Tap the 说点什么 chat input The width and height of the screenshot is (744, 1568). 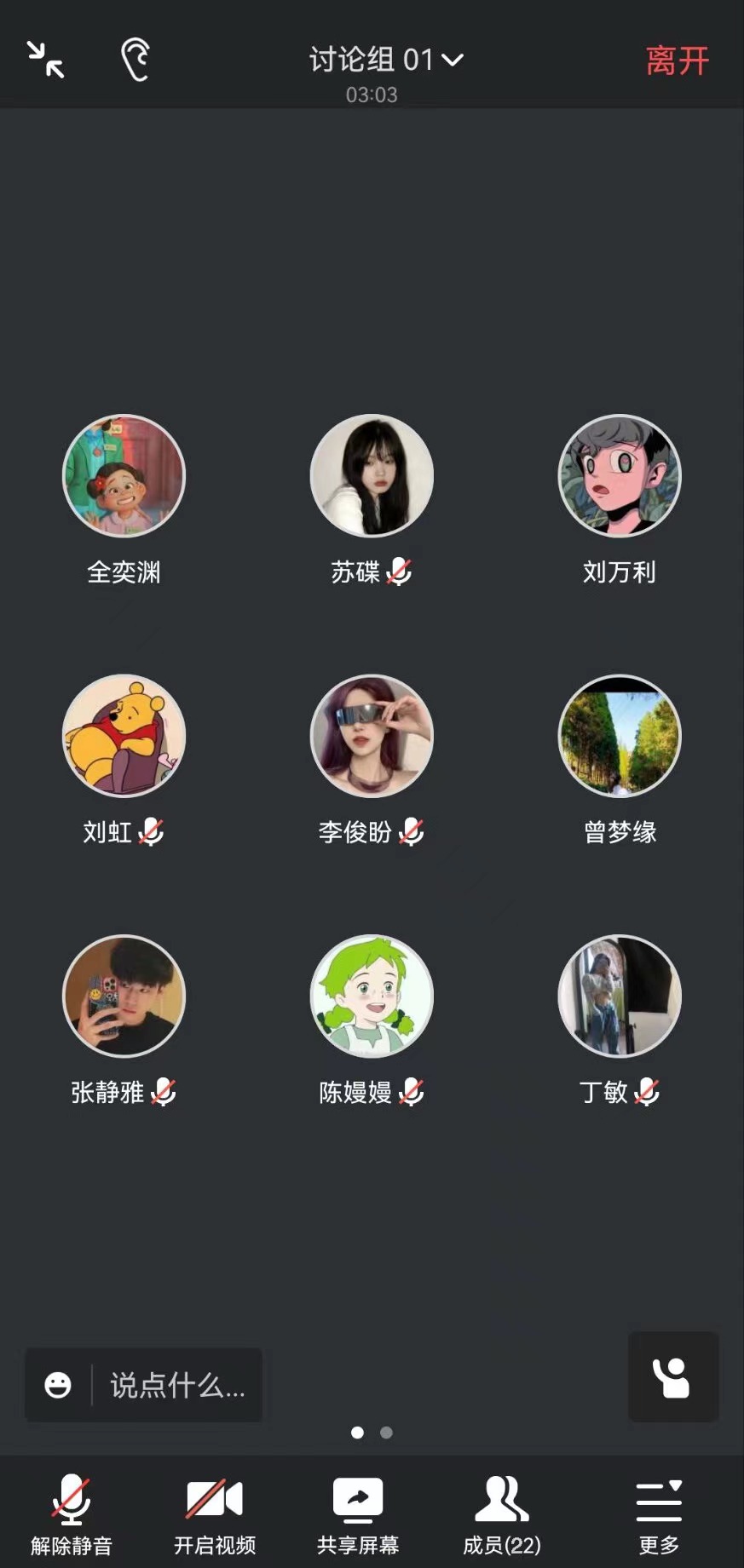point(177,1385)
